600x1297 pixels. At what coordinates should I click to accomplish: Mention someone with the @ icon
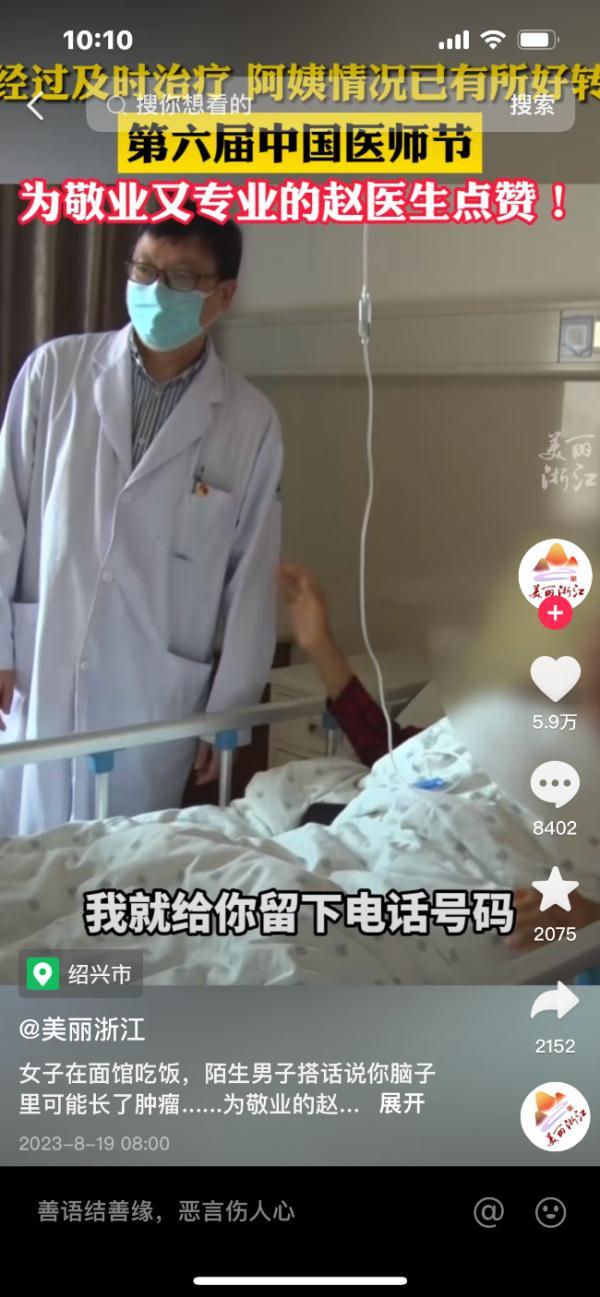[x=488, y=1212]
